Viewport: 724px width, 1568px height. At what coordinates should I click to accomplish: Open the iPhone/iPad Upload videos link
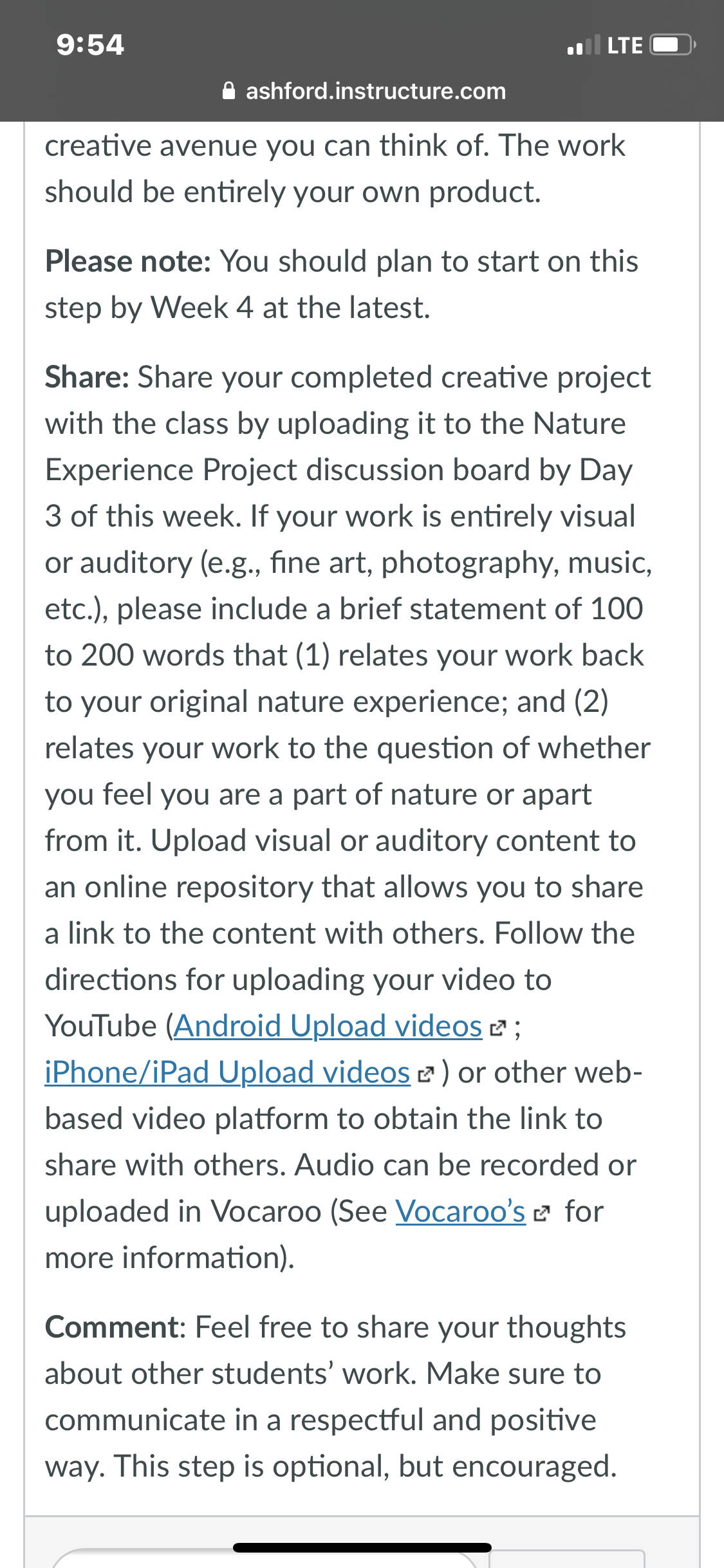pyautogui.click(x=227, y=1072)
